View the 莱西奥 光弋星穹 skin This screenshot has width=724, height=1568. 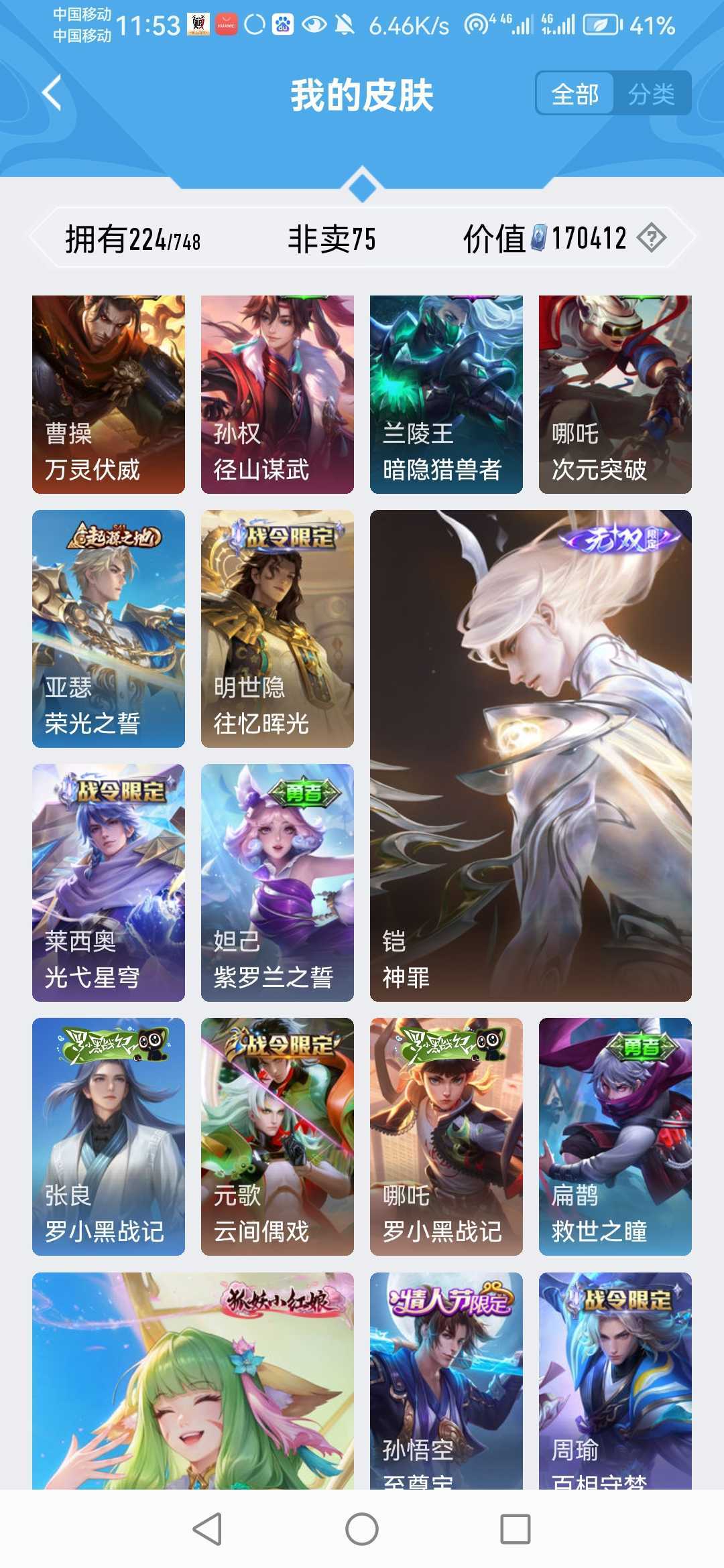click(109, 883)
